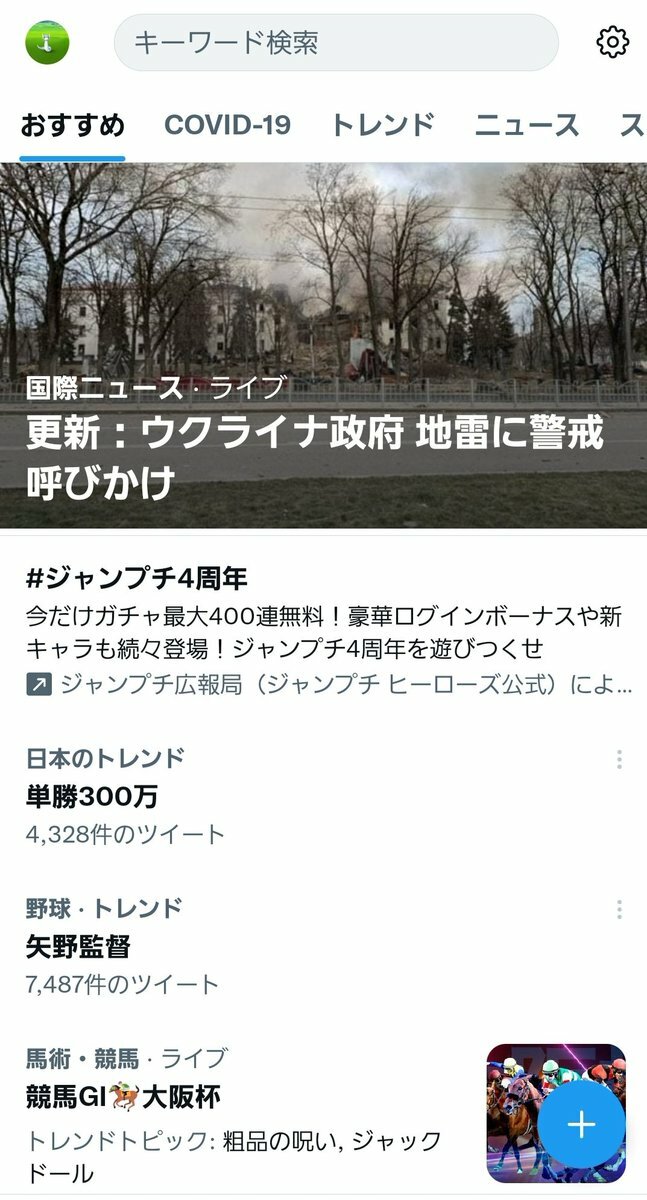Select the ニュース tab
The image size is (647, 1200).
(x=526, y=125)
